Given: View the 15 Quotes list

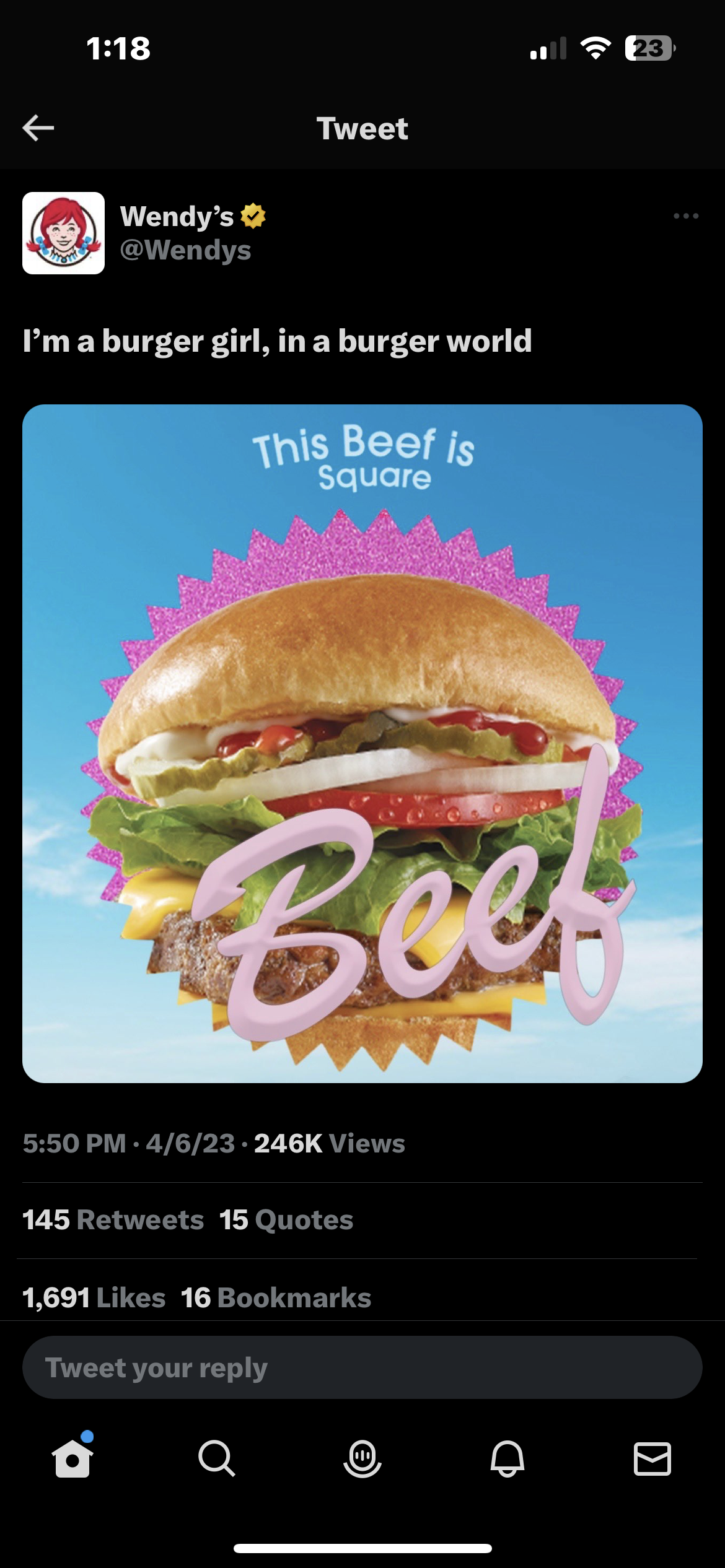Looking at the screenshot, I should coord(286,1220).
